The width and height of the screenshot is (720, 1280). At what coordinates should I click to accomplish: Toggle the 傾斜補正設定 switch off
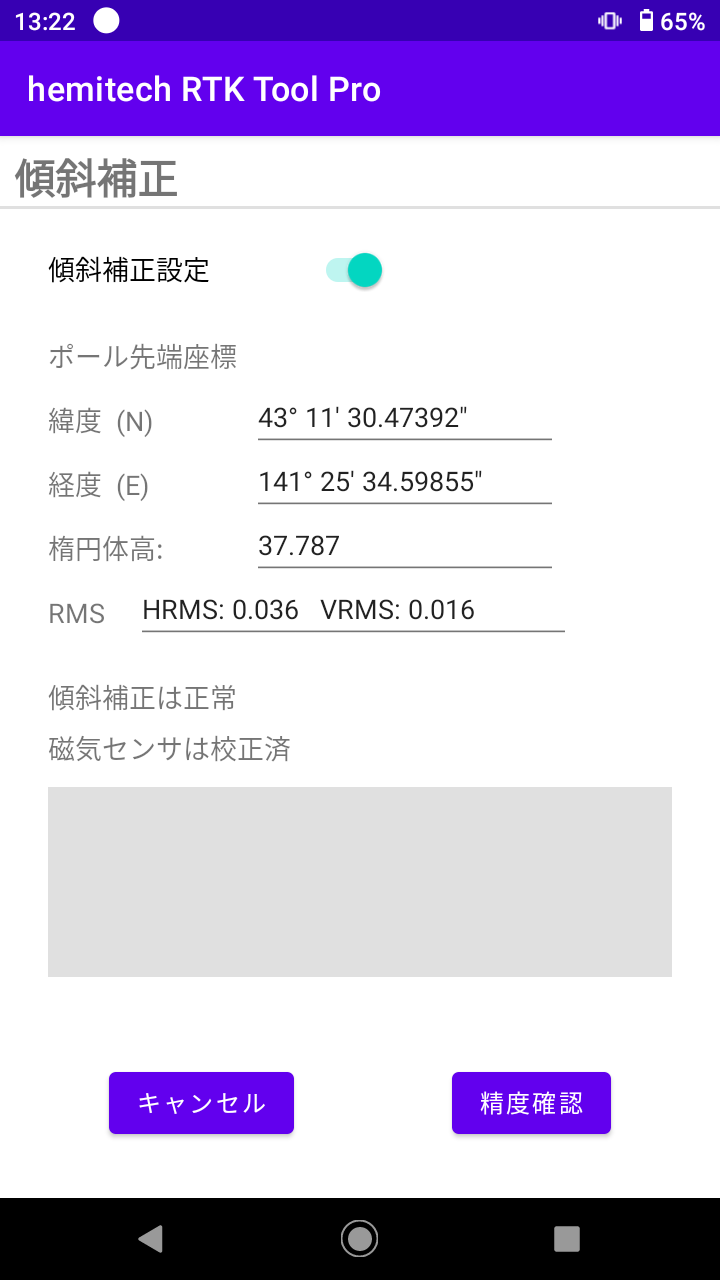[x=354, y=270]
